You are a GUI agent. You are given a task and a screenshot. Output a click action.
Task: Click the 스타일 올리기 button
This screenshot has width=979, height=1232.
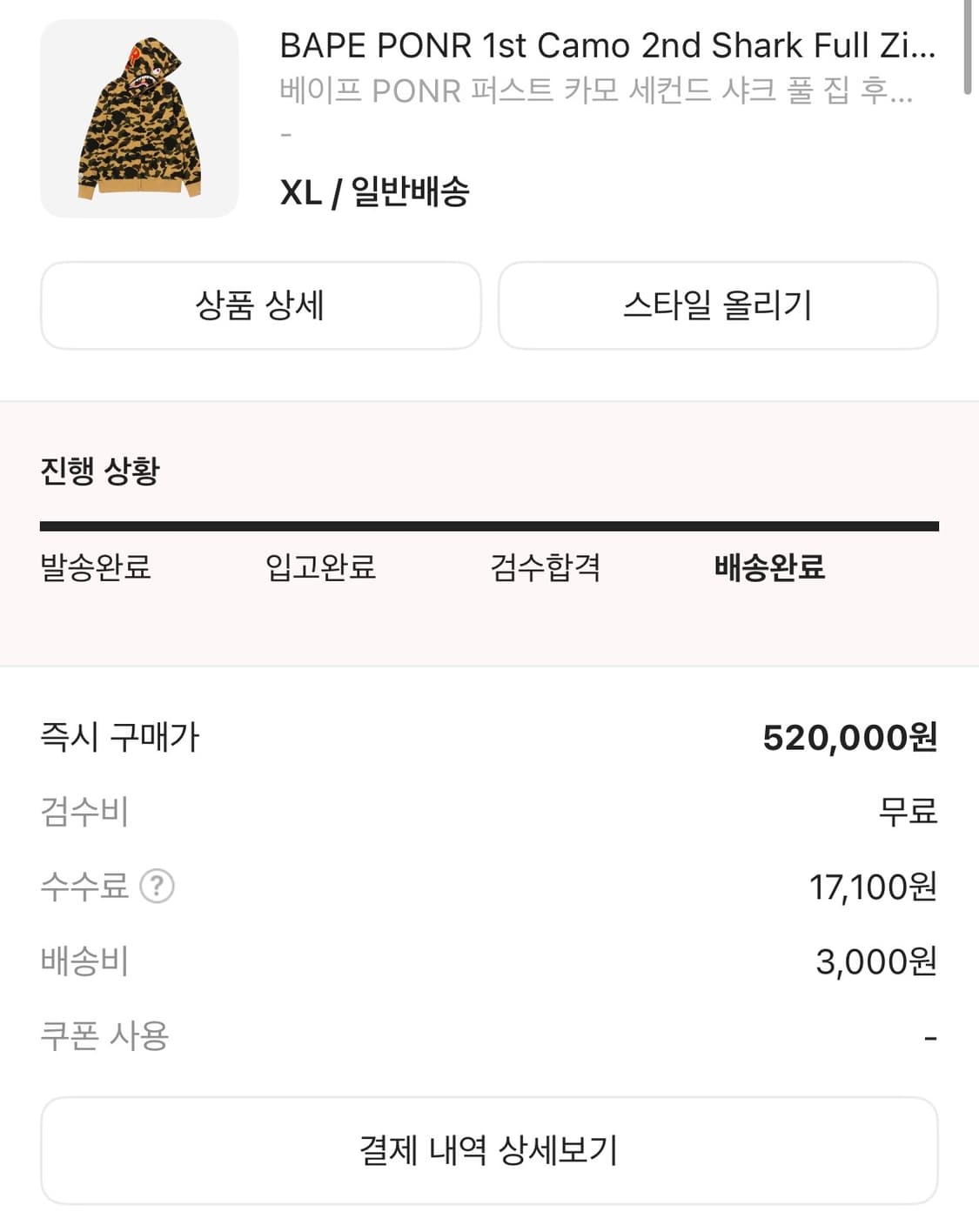pos(718,305)
